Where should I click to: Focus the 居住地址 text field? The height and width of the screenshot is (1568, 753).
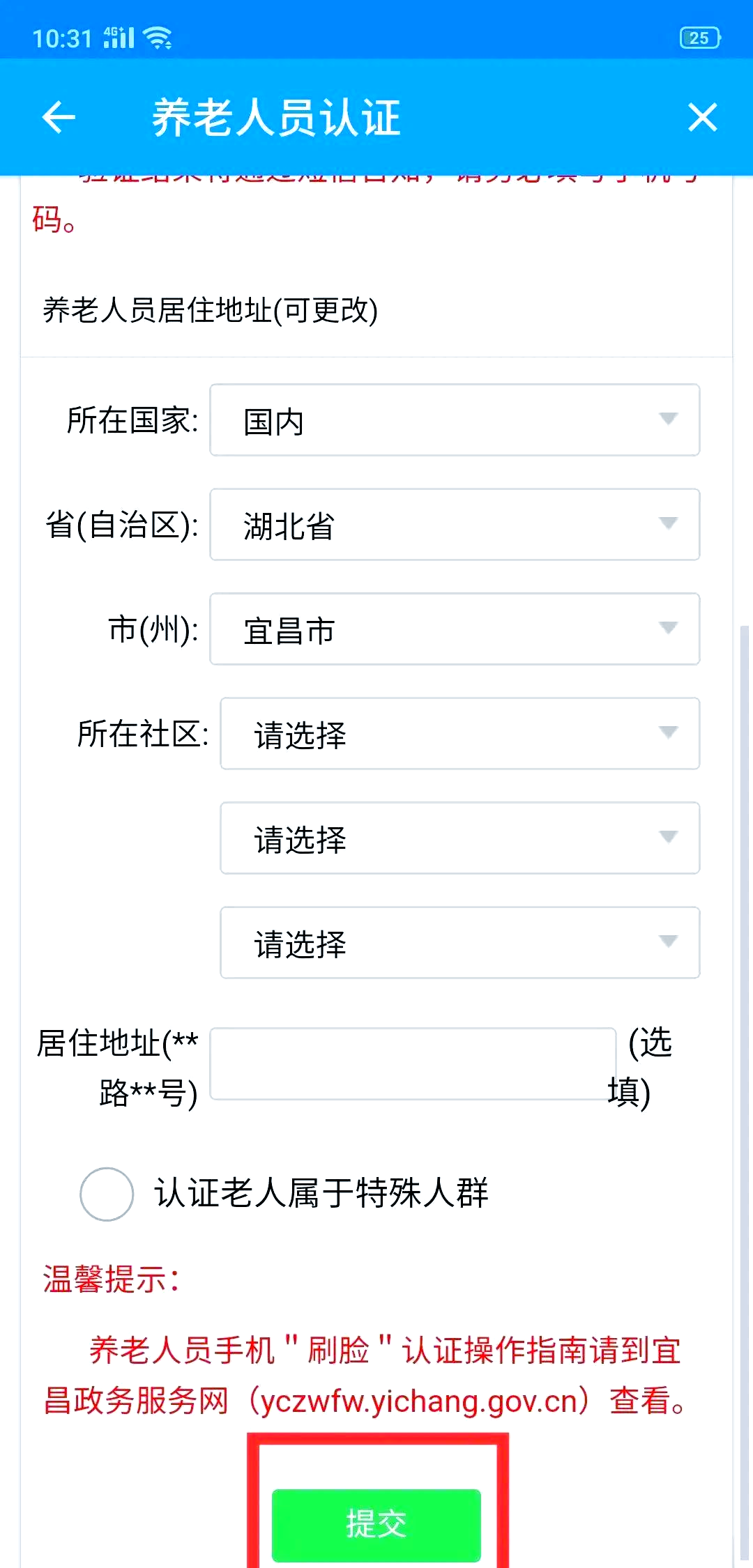click(413, 1063)
